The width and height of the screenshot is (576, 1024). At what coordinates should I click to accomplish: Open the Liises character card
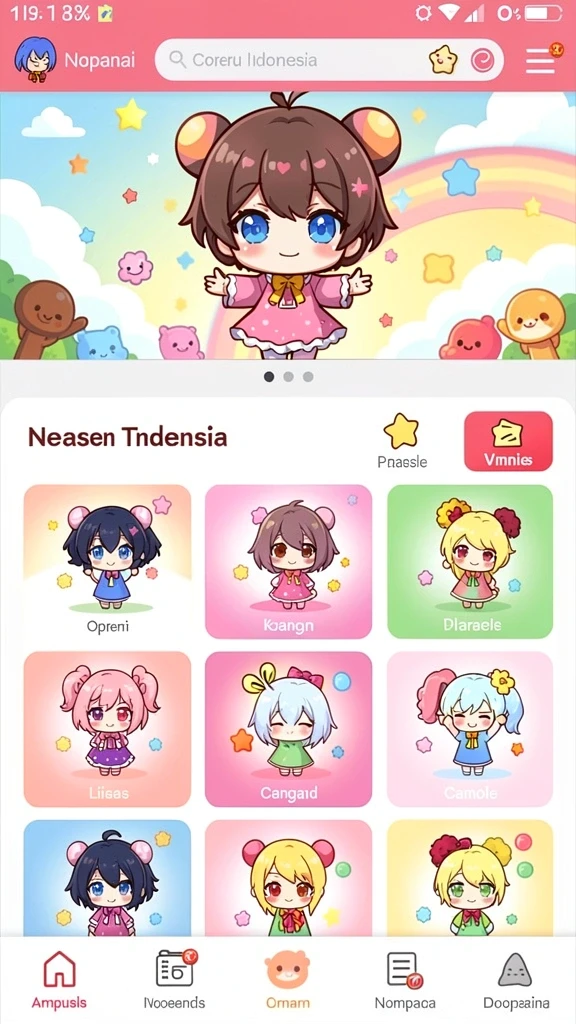[x=108, y=729]
